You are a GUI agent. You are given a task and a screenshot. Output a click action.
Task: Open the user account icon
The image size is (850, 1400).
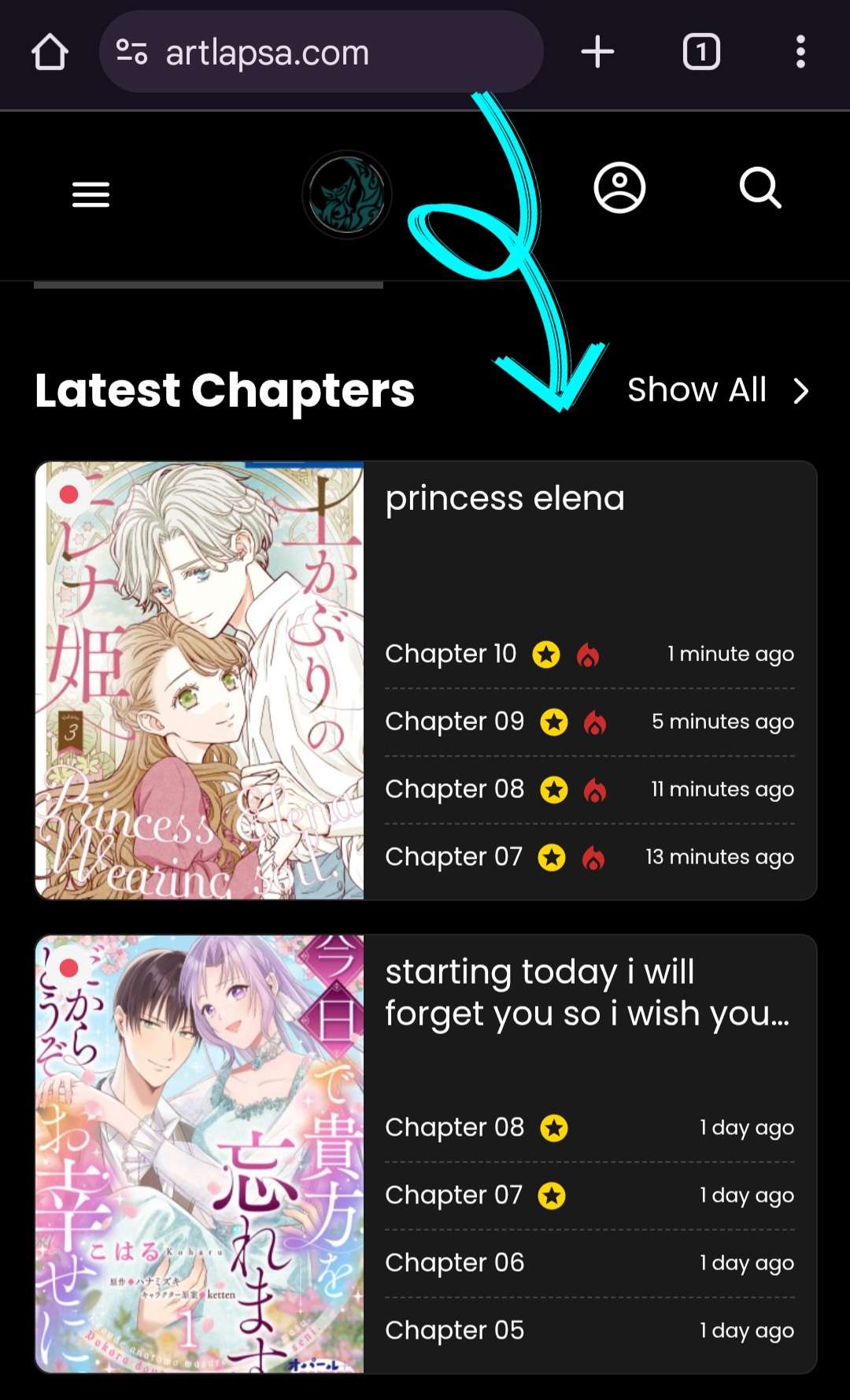click(619, 188)
